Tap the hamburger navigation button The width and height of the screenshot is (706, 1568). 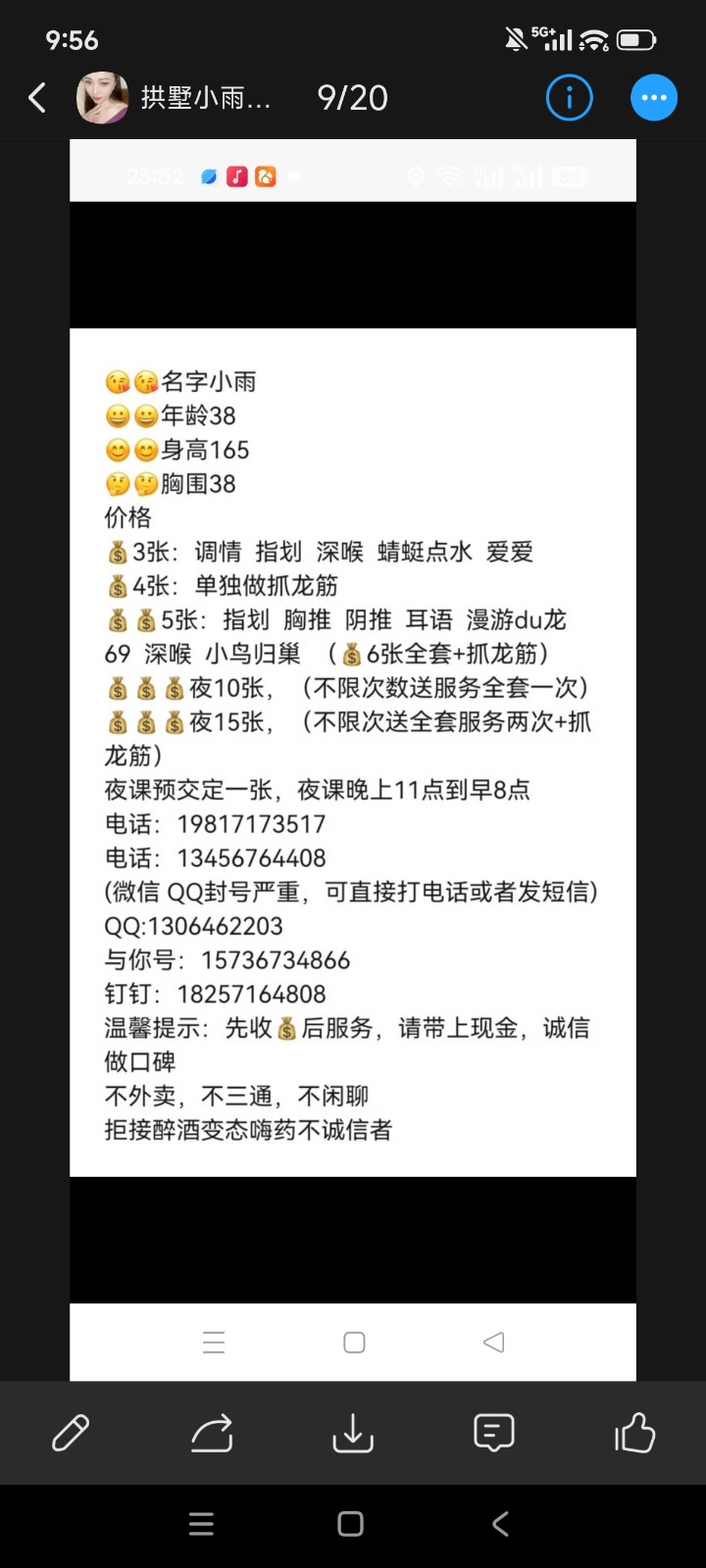(x=201, y=1523)
